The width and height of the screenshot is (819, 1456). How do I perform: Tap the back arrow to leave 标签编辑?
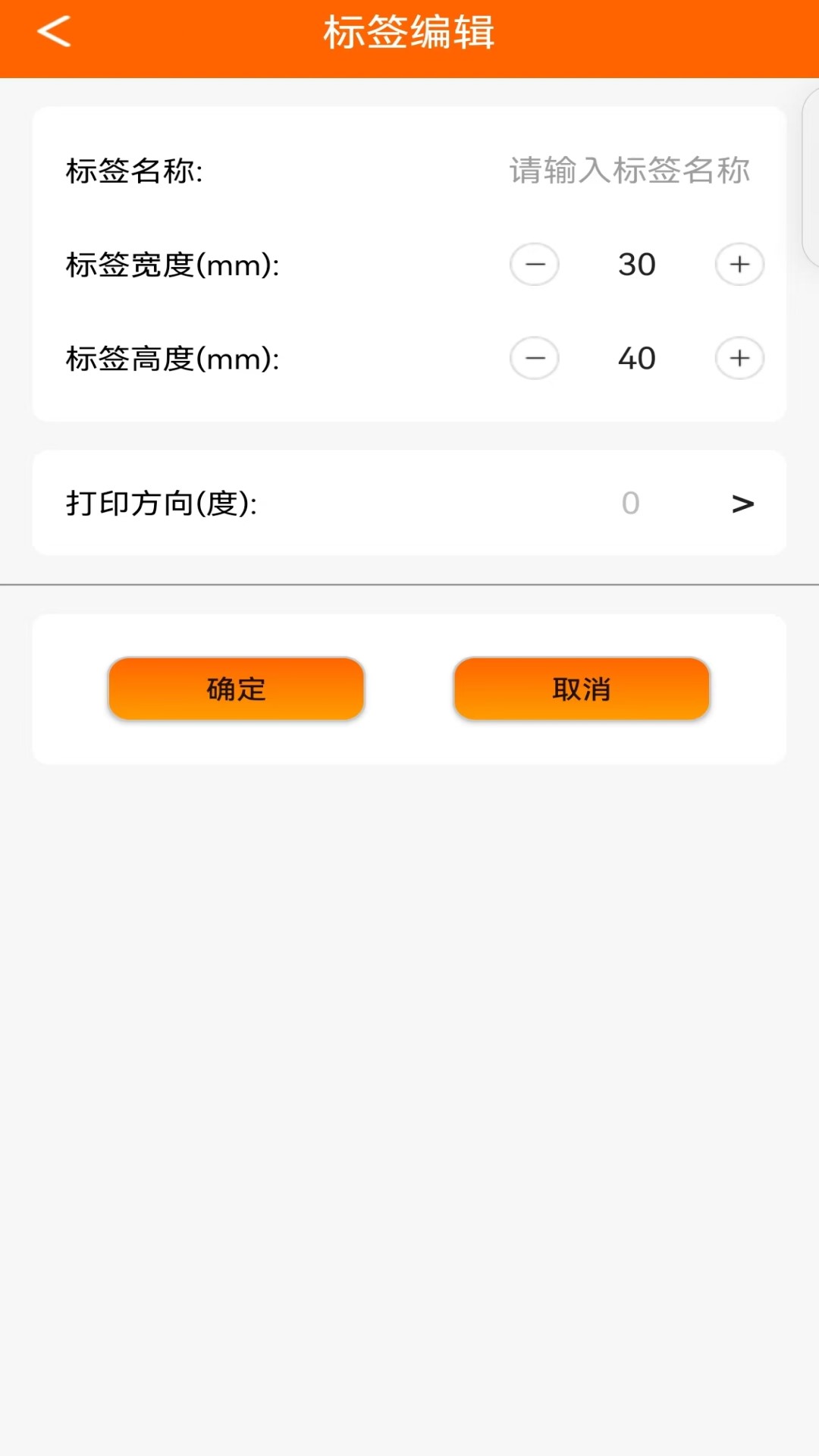click(52, 32)
